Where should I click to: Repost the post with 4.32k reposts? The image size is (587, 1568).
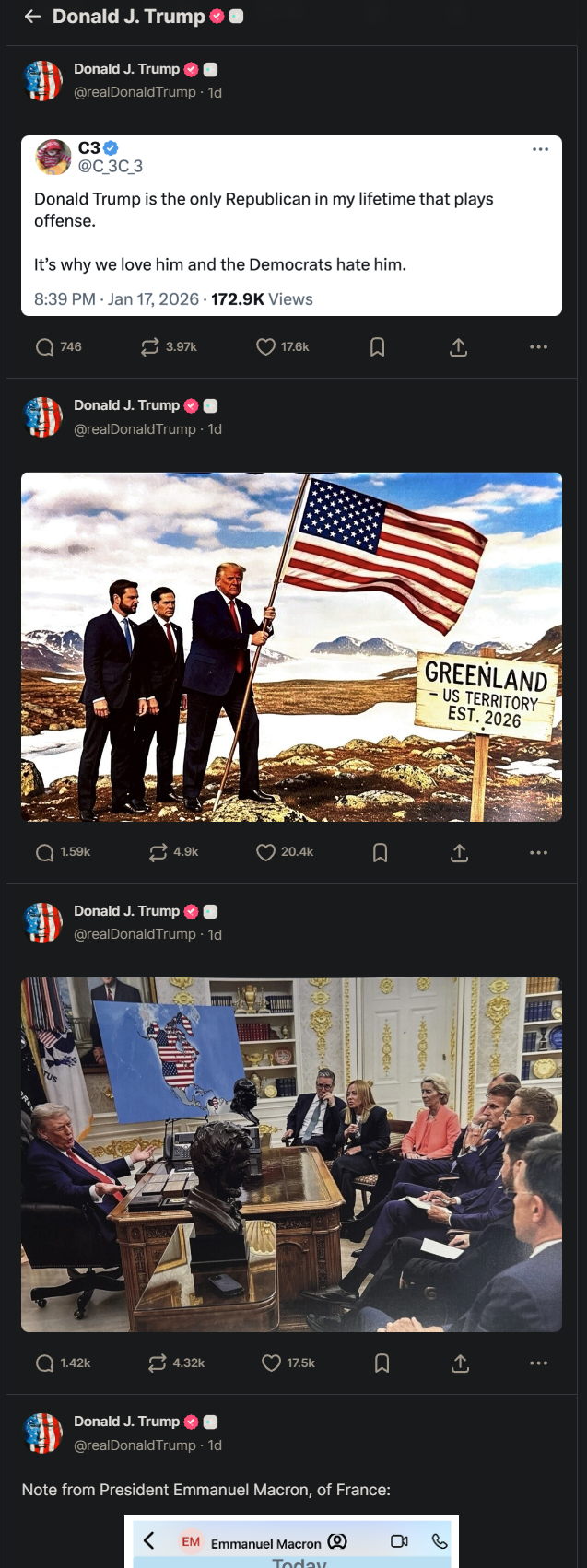coord(158,1363)
